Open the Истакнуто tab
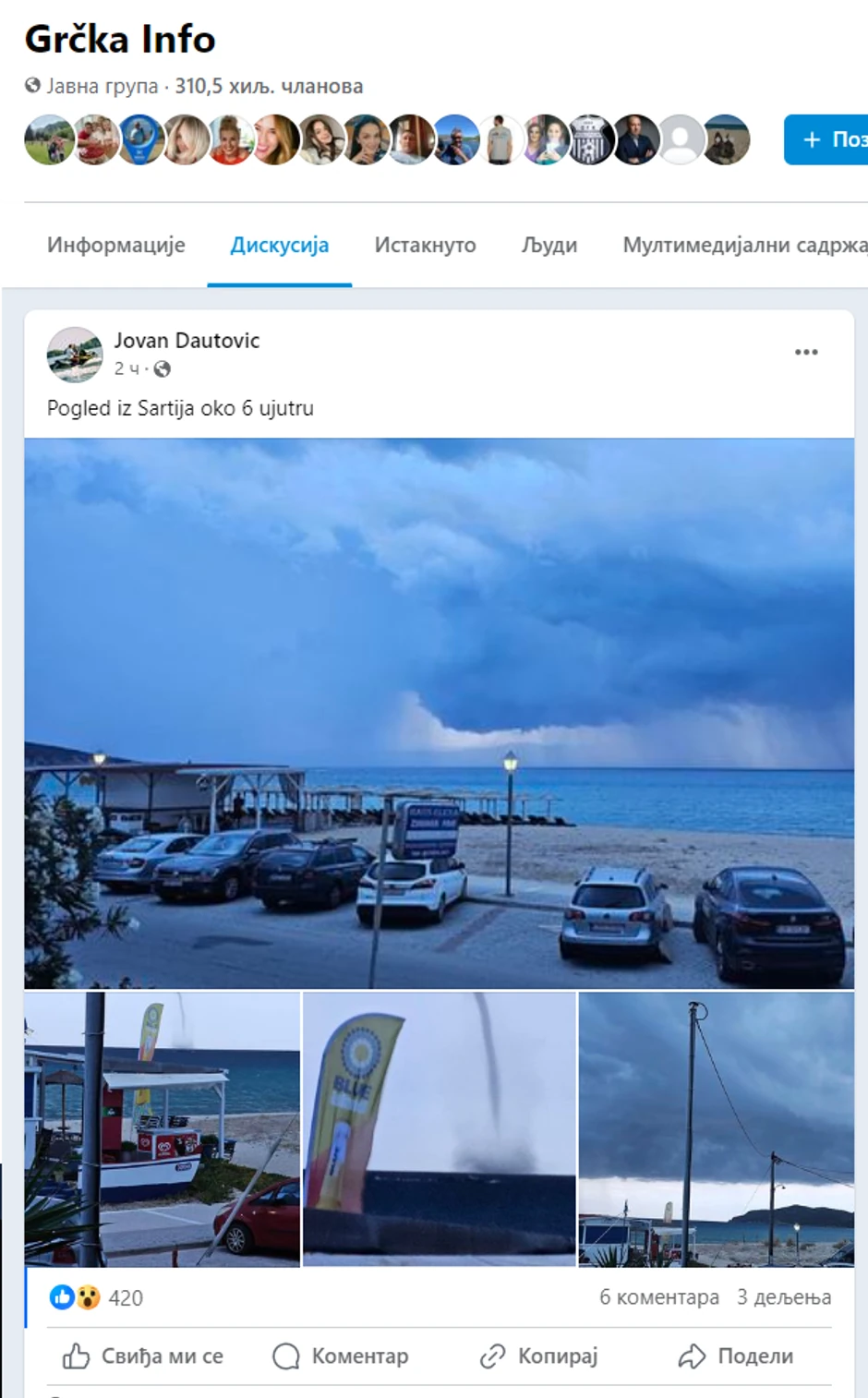The height and width of the screenshot is (1398, 868). pos(425,245)
